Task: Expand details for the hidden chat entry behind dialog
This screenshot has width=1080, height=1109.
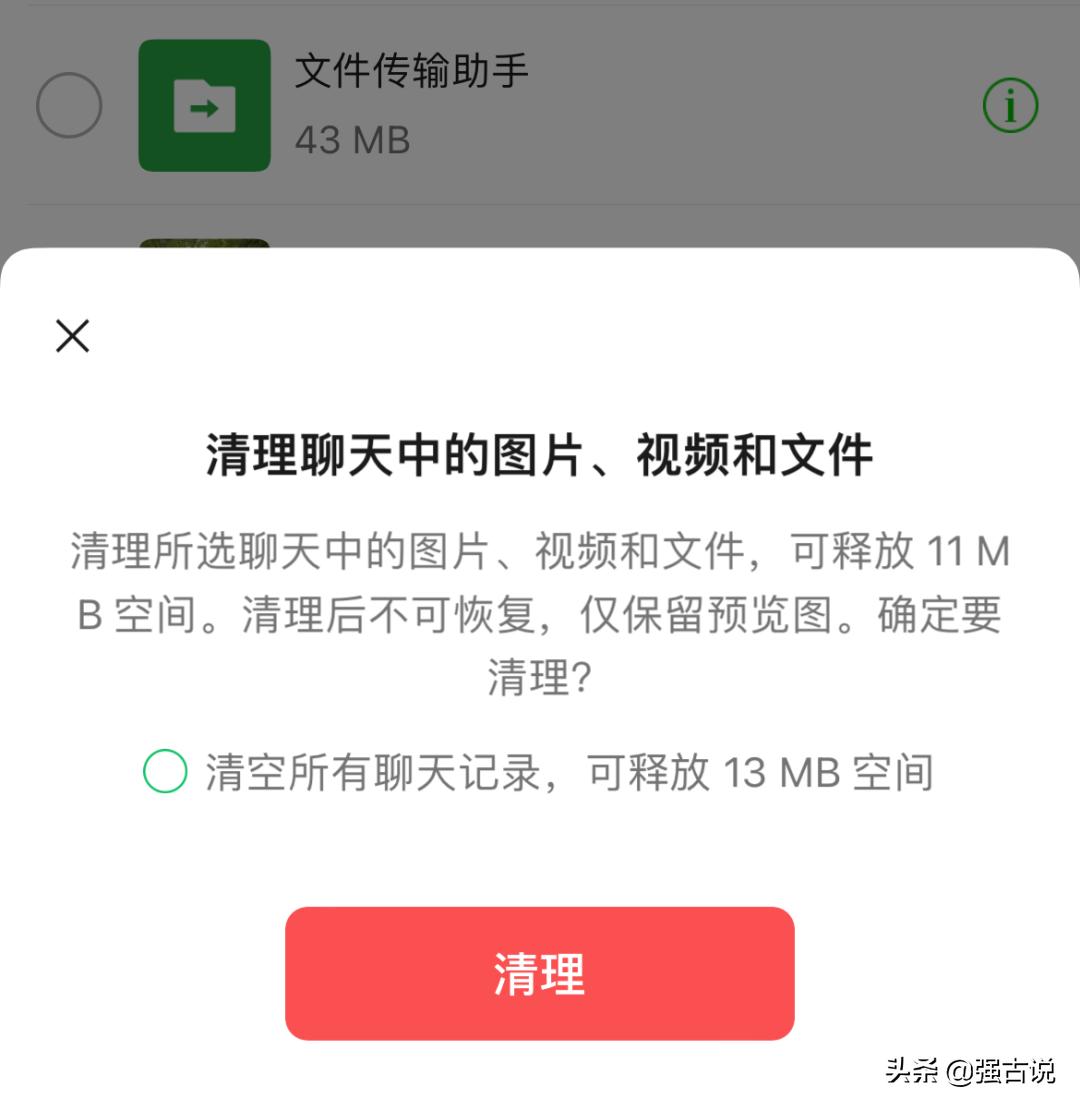Action: coord(204,240)
